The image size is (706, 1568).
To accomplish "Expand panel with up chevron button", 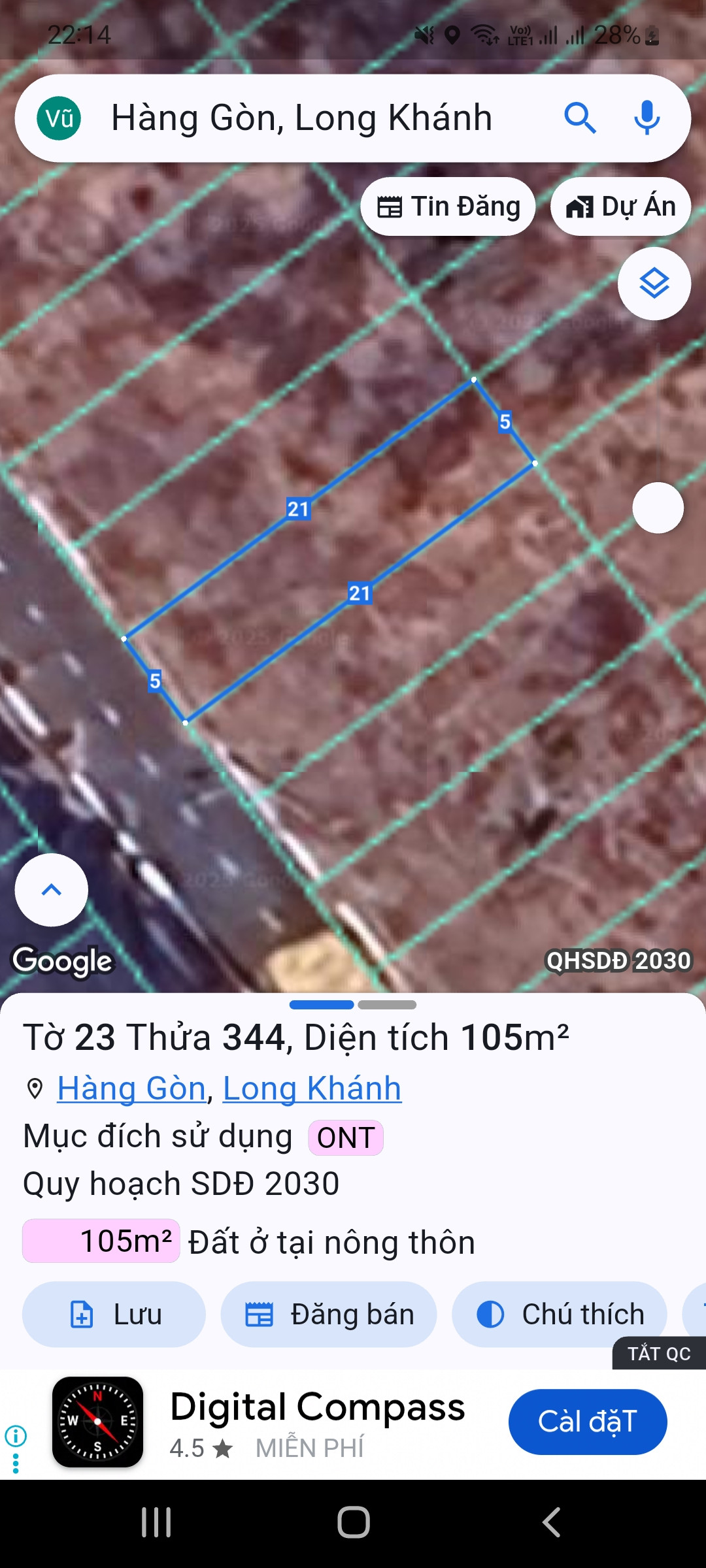I will click(x=52, y=889).
